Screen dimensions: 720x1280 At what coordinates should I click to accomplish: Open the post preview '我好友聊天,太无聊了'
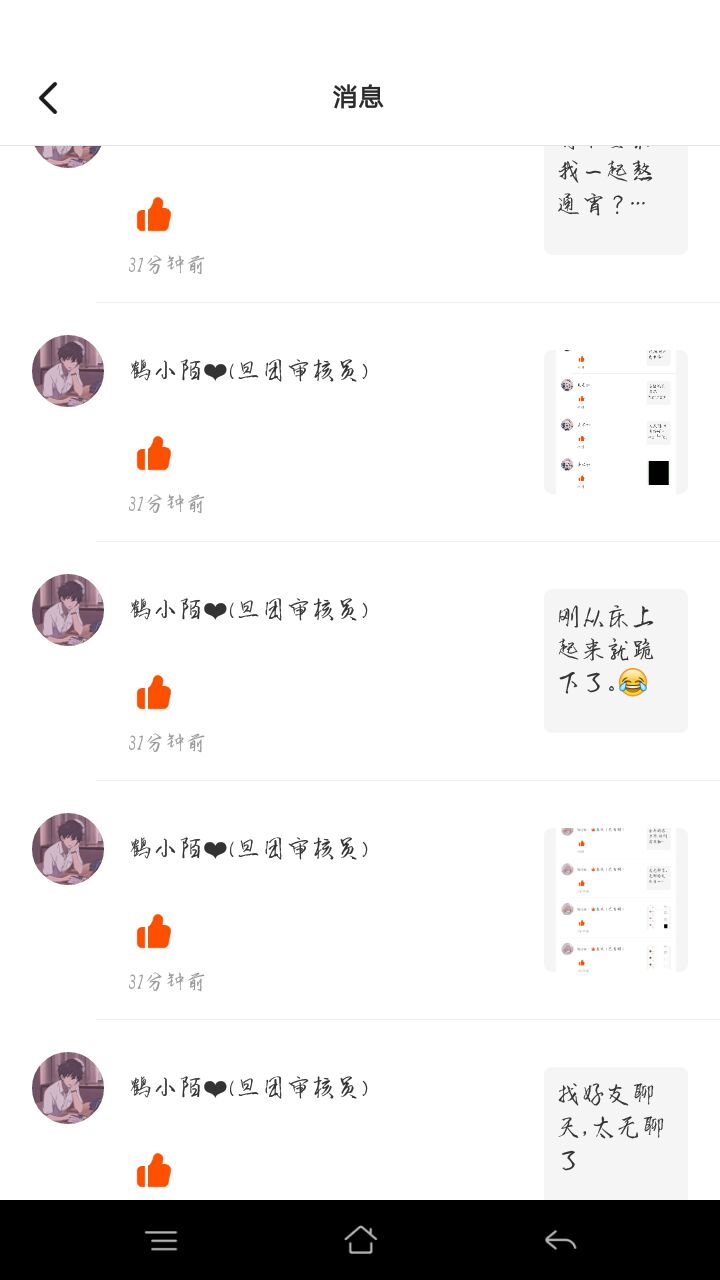click(615, 1132)
